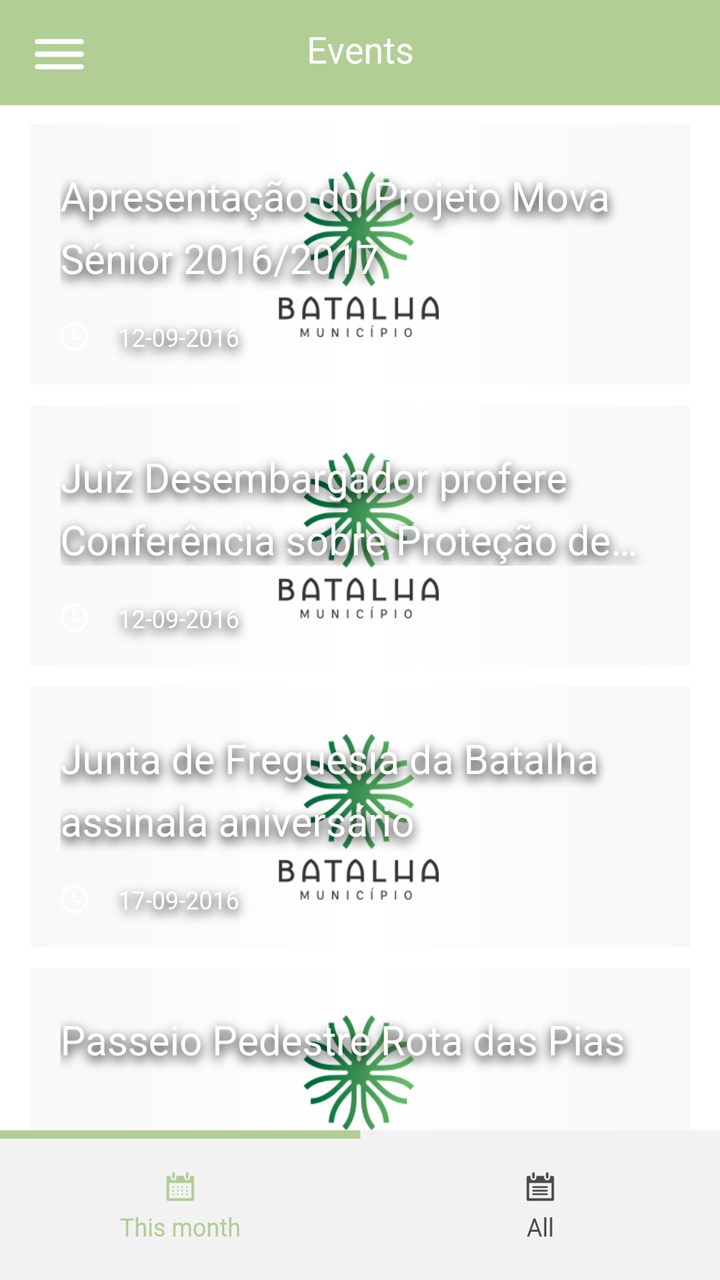Show All events tab

click(x=540, y=1207)
